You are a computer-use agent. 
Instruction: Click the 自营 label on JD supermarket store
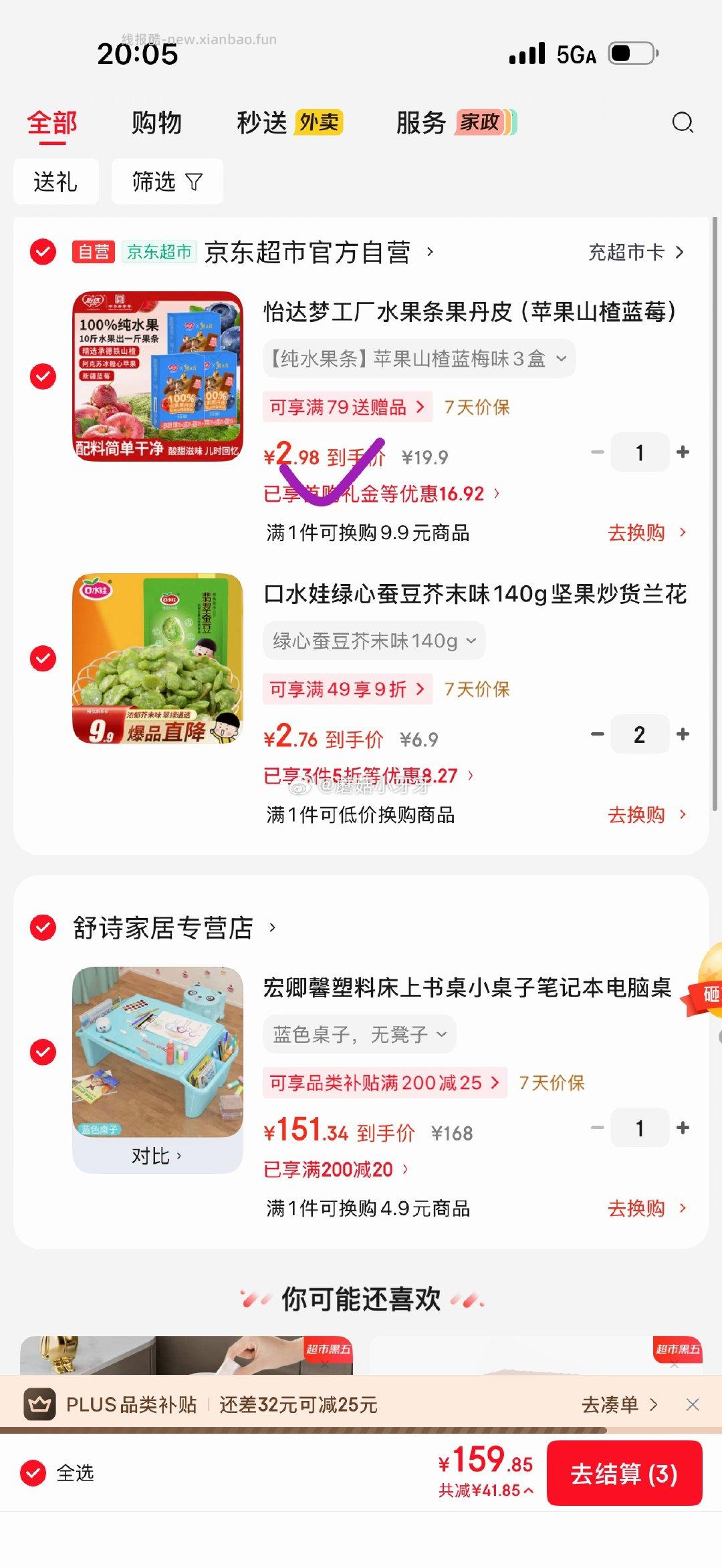93,254
